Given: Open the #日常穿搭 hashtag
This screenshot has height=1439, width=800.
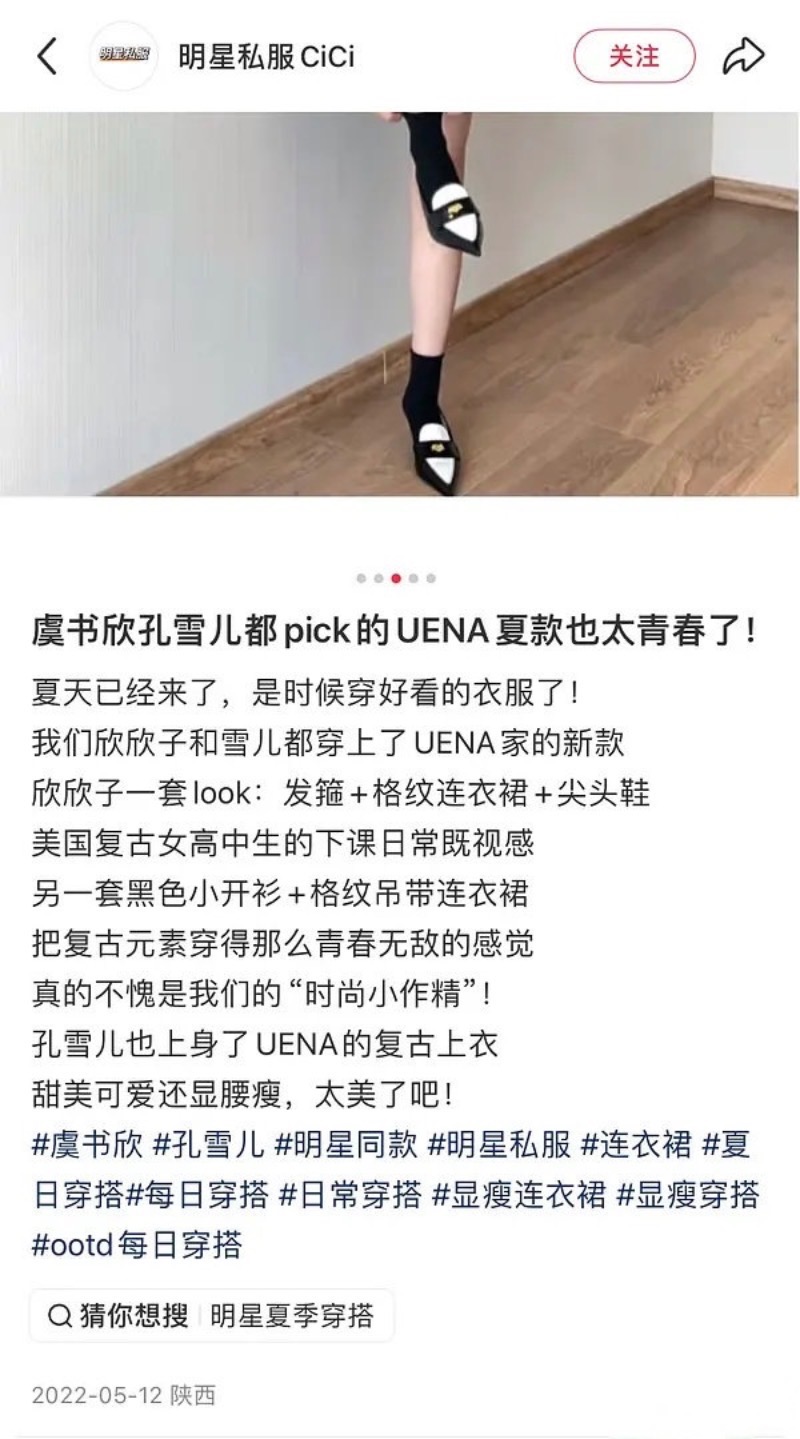Looking at the screenshot, I should tap(350, 1195).
